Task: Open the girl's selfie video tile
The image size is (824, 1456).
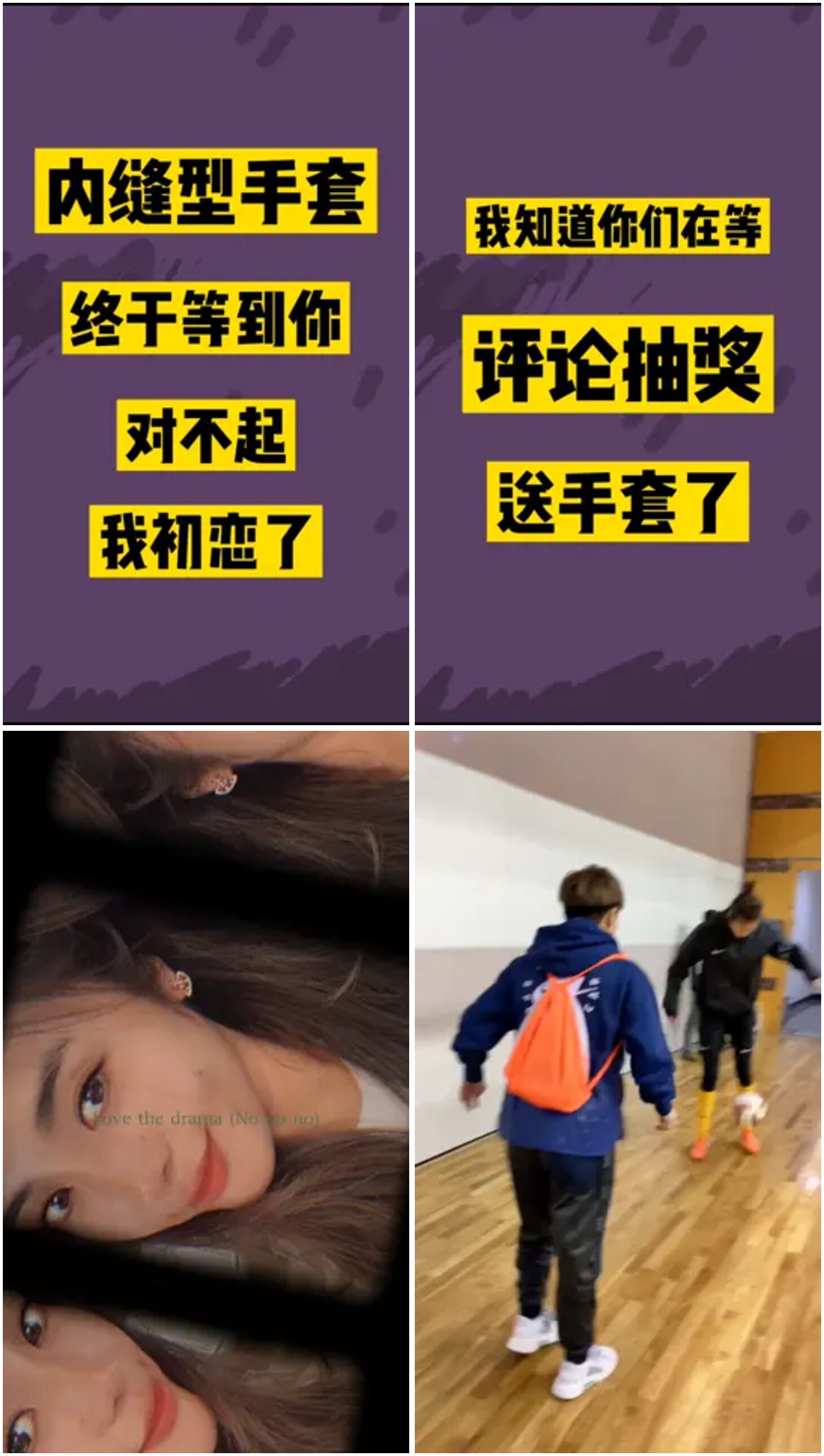Action: tap(205, 1092)
